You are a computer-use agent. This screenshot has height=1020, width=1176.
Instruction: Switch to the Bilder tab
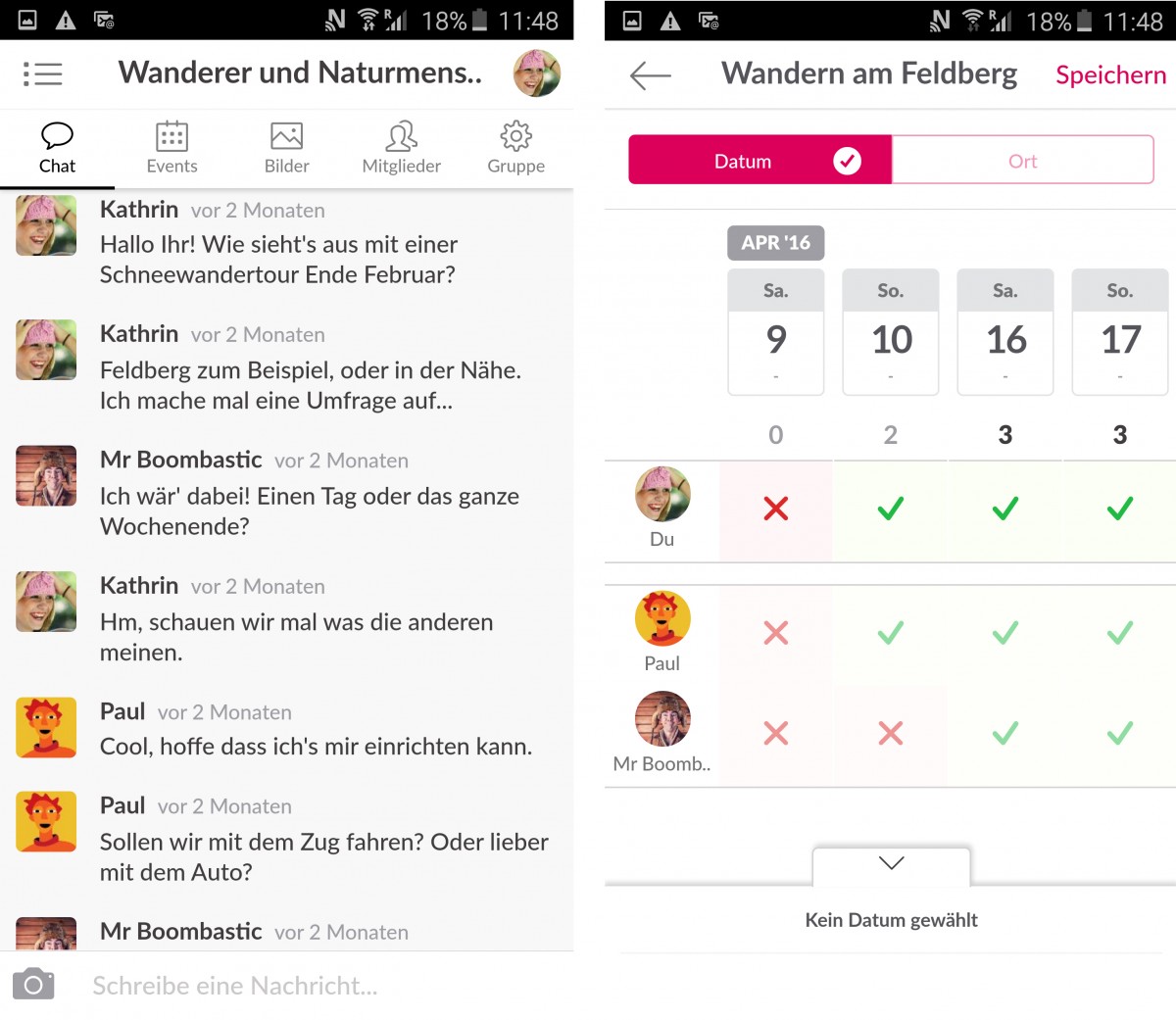pyautogui.click(x=286, y=148)
